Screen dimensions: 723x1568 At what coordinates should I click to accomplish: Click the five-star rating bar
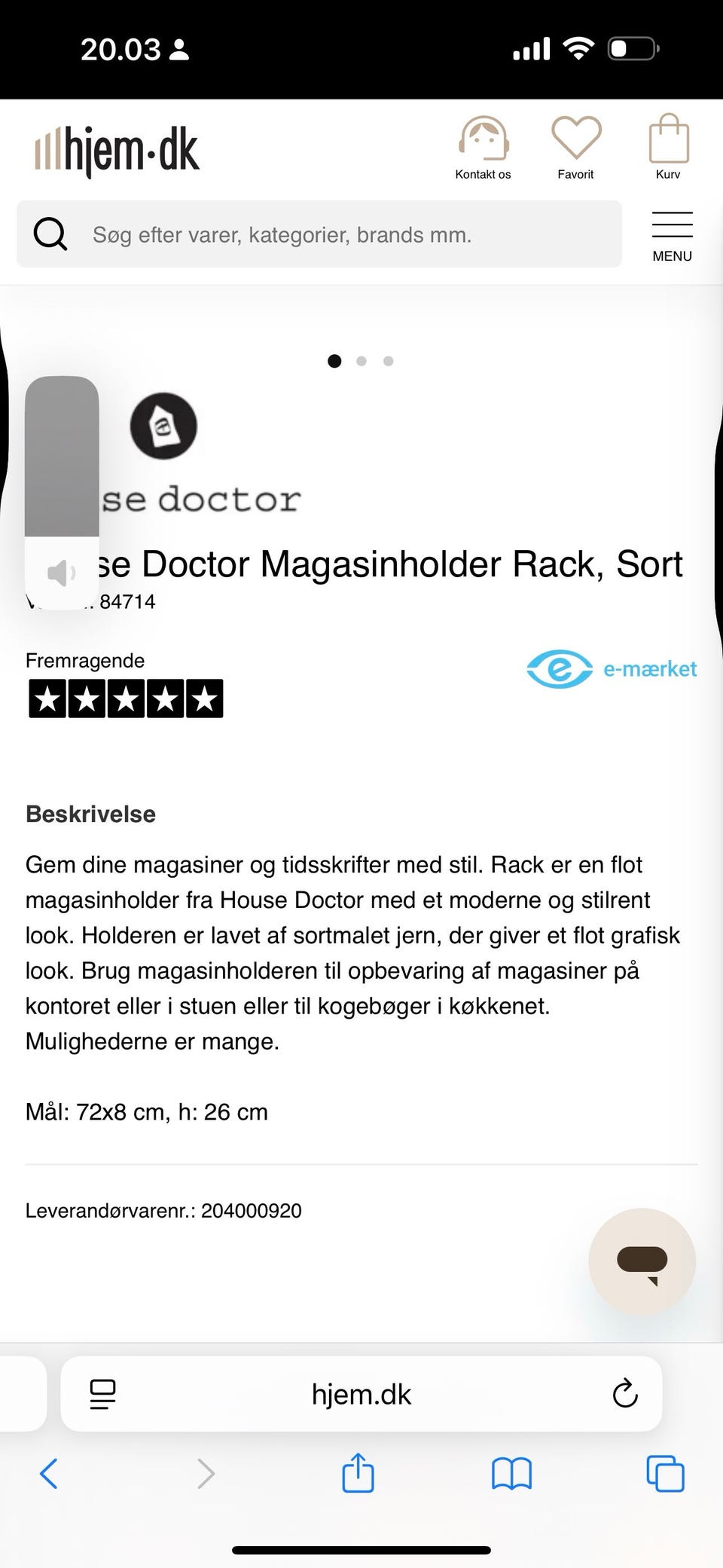pos(124,698)
